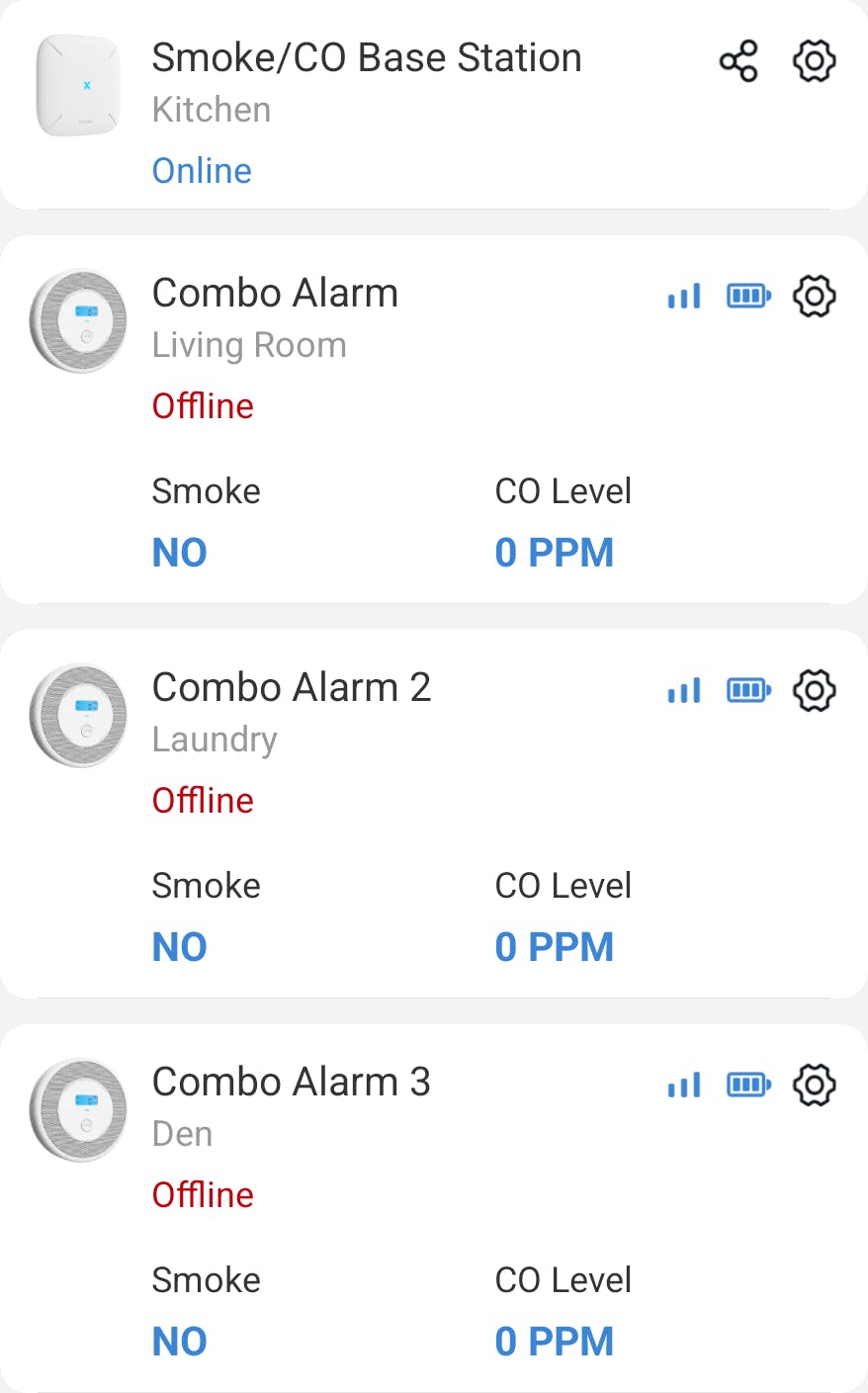Open settings gear for Living Room Combo Alarm
Viewport: 868px width, 1393px height.
point(815,296)
